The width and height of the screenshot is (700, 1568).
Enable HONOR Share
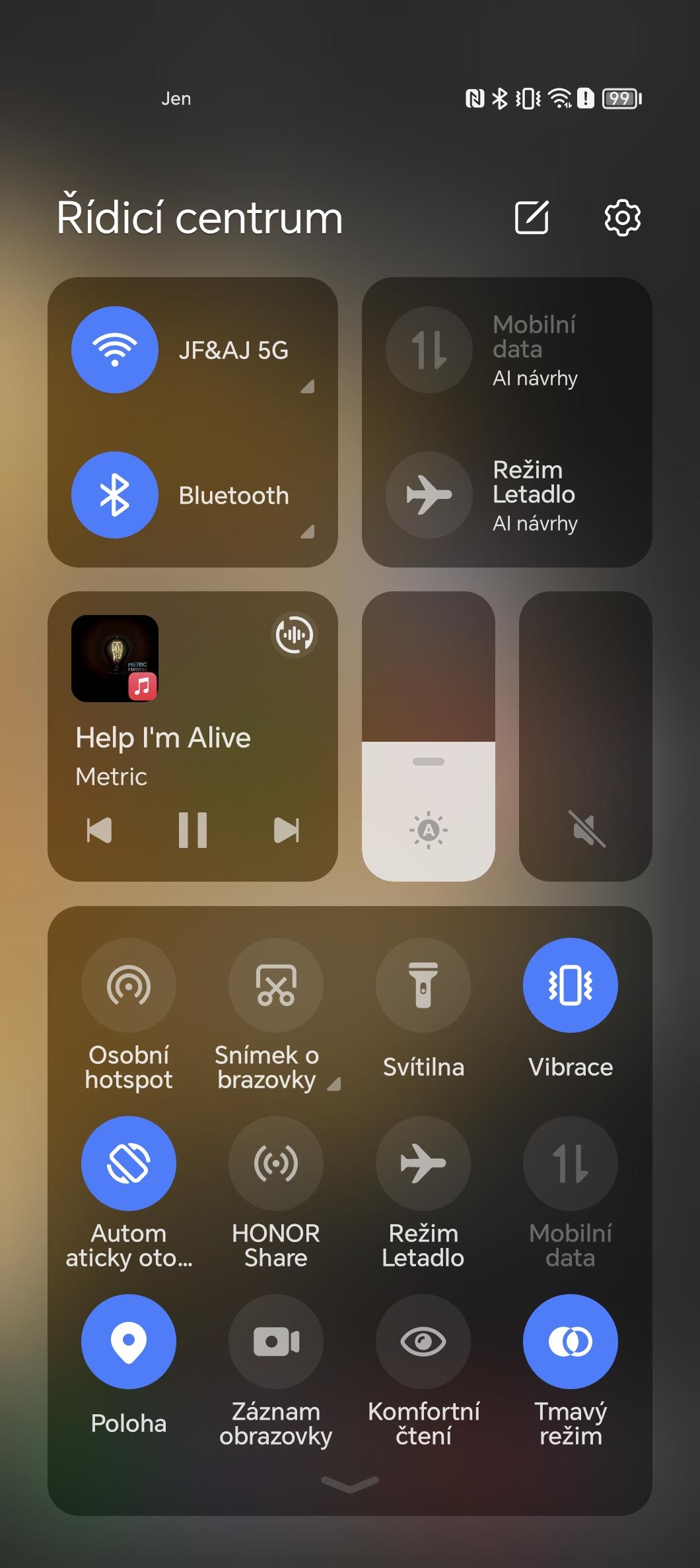pos(276,1163)
